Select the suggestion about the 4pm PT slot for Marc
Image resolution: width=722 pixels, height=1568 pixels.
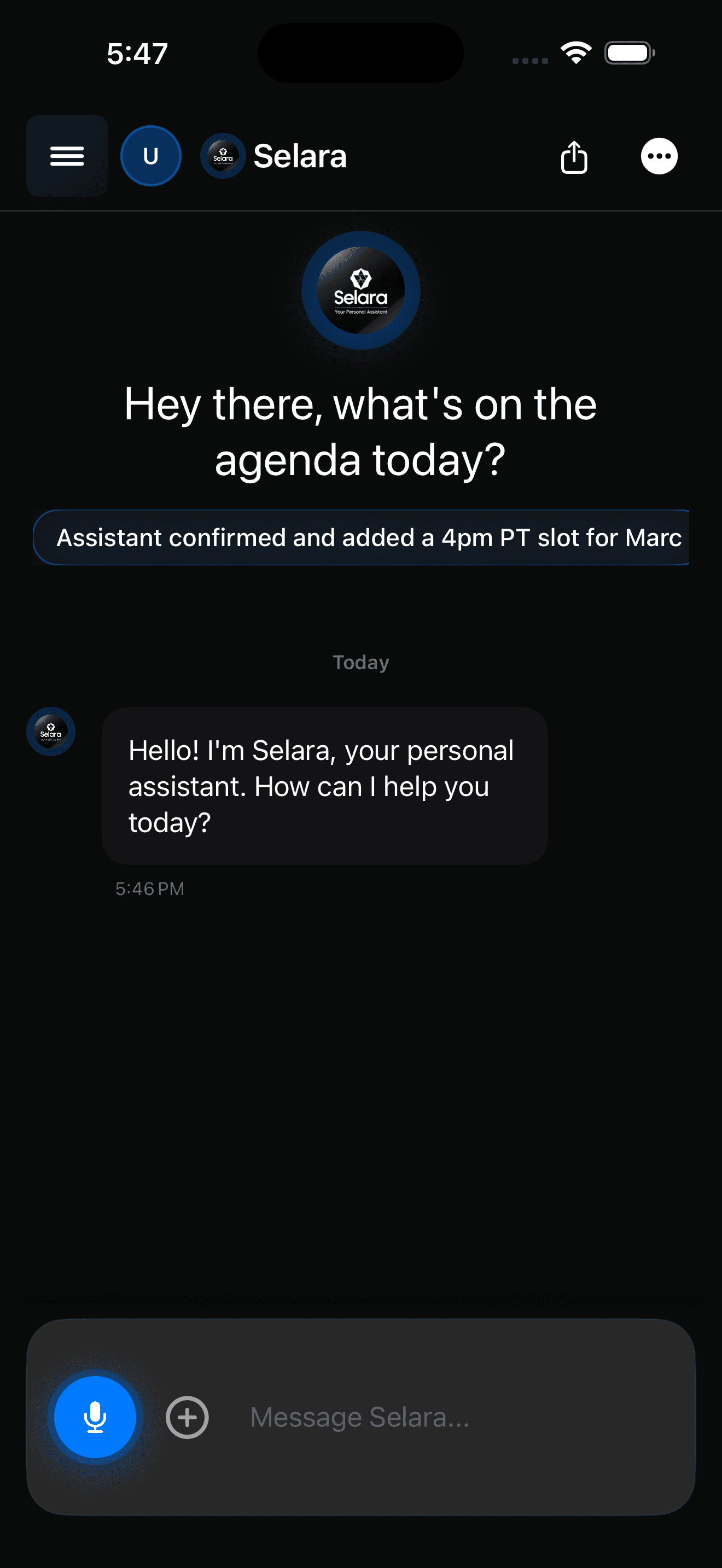(x=360, y=537)
